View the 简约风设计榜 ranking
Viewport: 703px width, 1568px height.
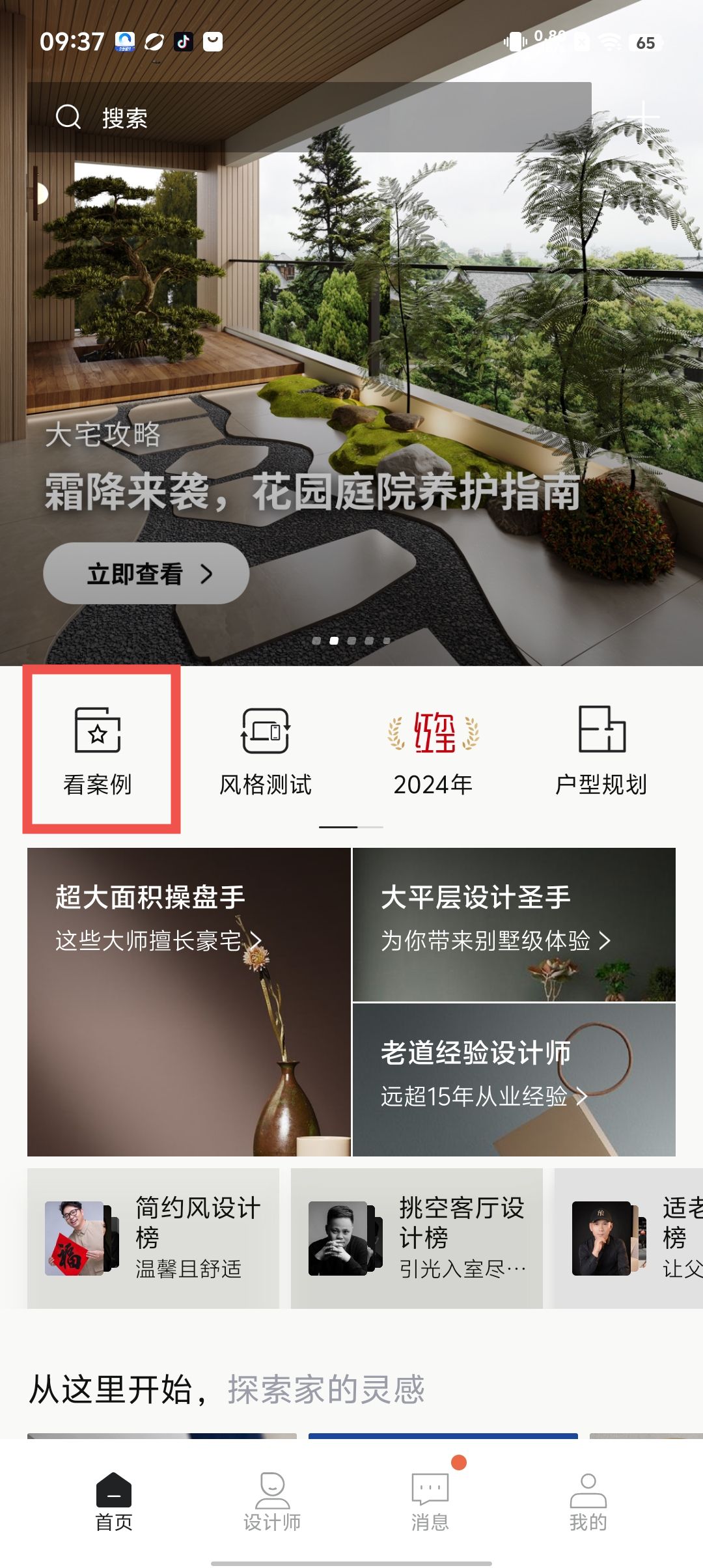(154, 1238)
